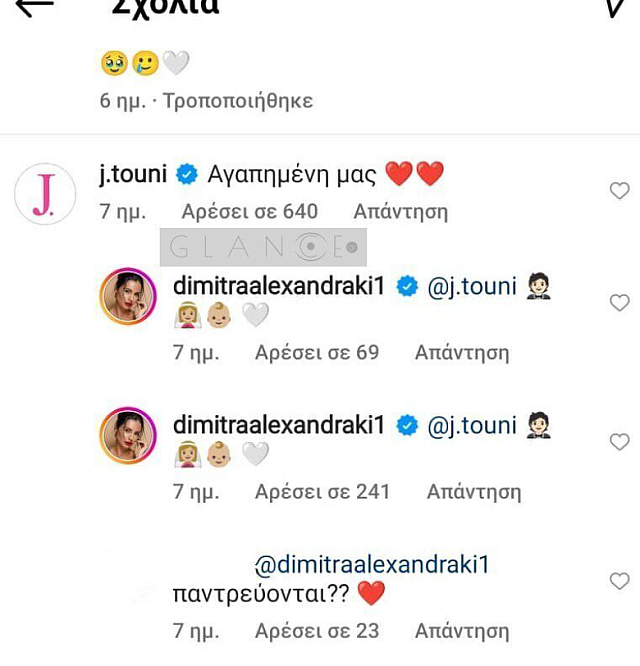Open j.touni's profile picture

click(45, 194)
